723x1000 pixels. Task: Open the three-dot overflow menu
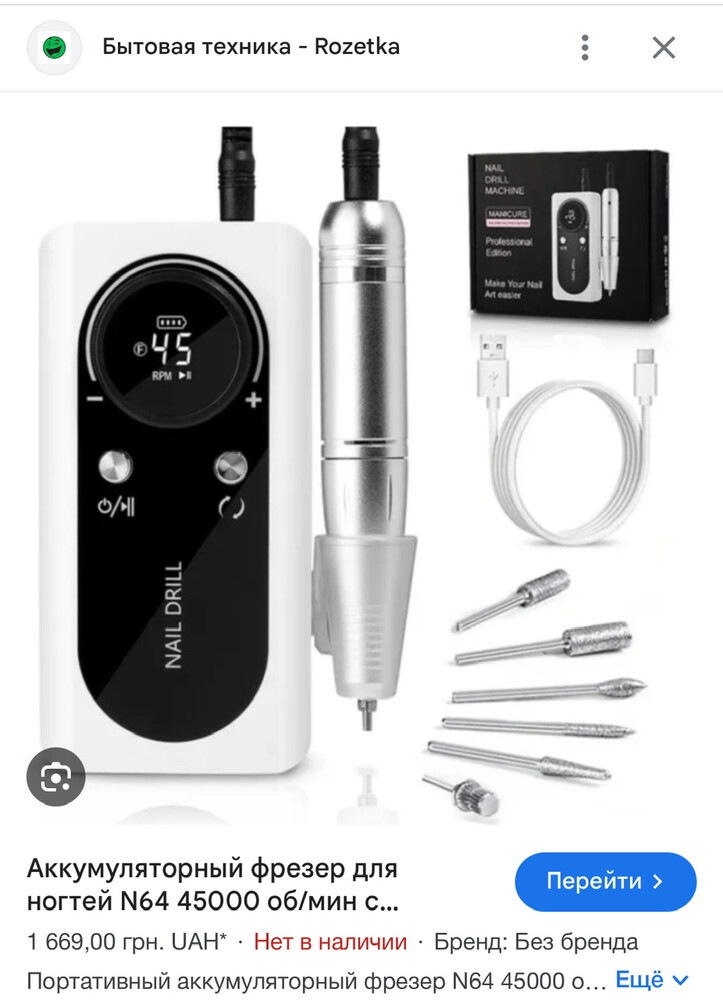(585, 47)
